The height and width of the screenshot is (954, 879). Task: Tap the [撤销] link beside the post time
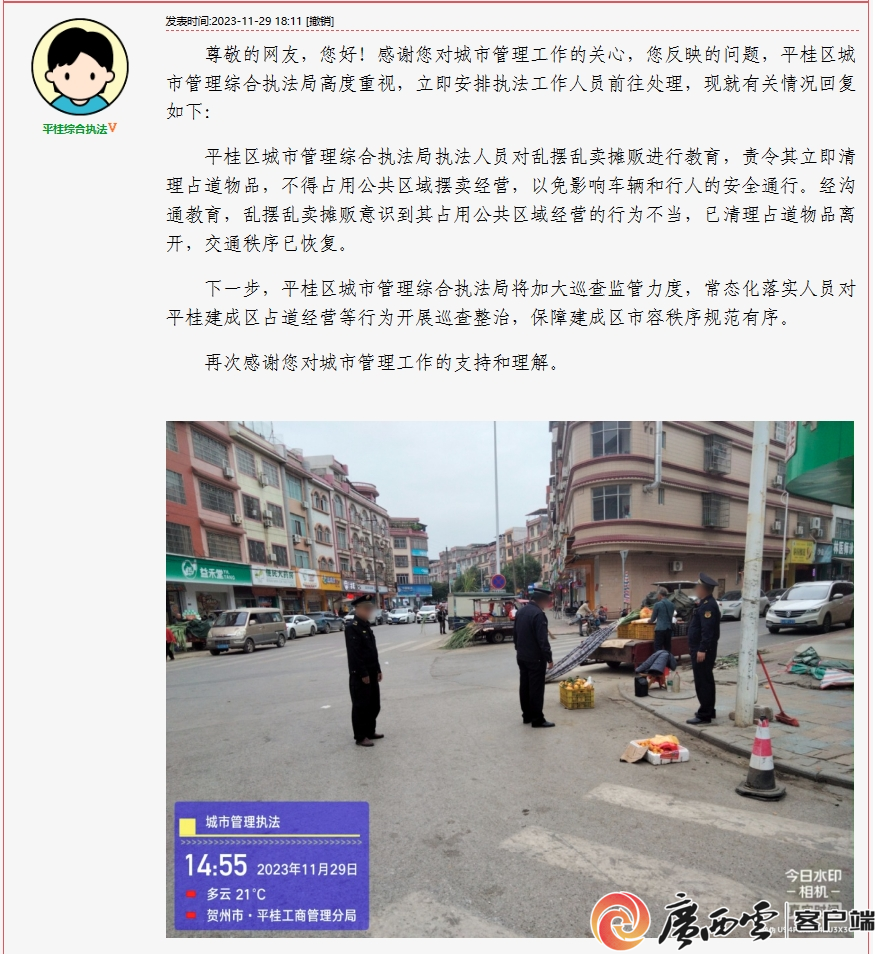[x=320, y=20]
